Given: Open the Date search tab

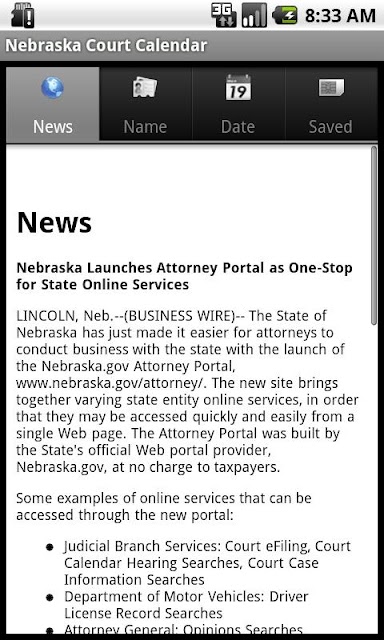Looking at the screenshot, I should [x=238, y=104].
